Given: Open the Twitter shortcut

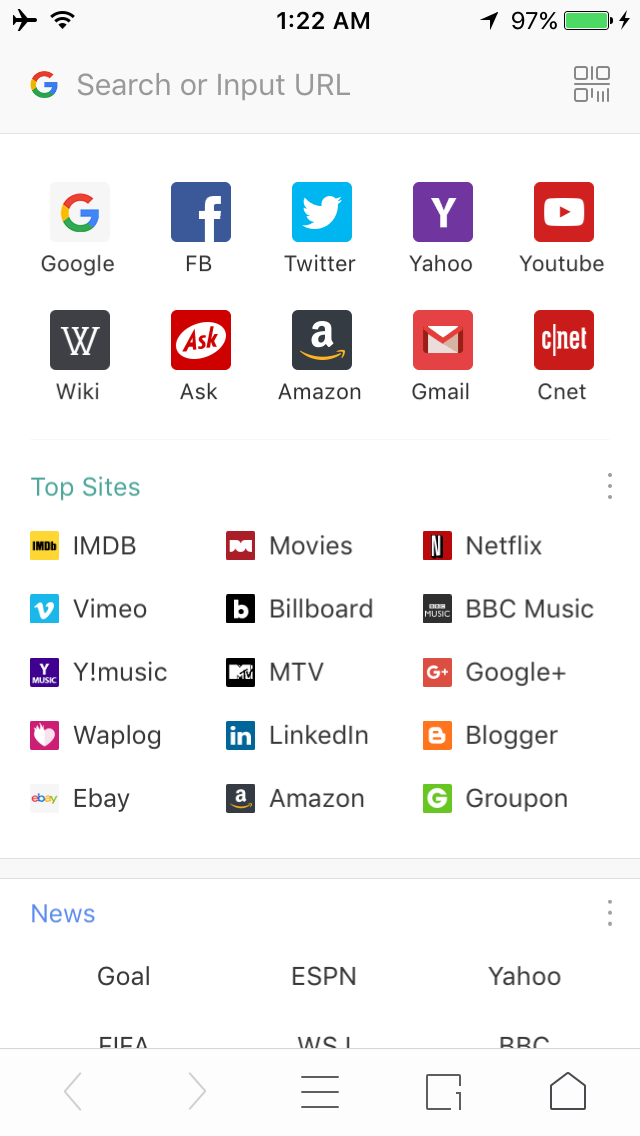Looking at the screenshot, I should pyautogui.click(x=321, y=213).
